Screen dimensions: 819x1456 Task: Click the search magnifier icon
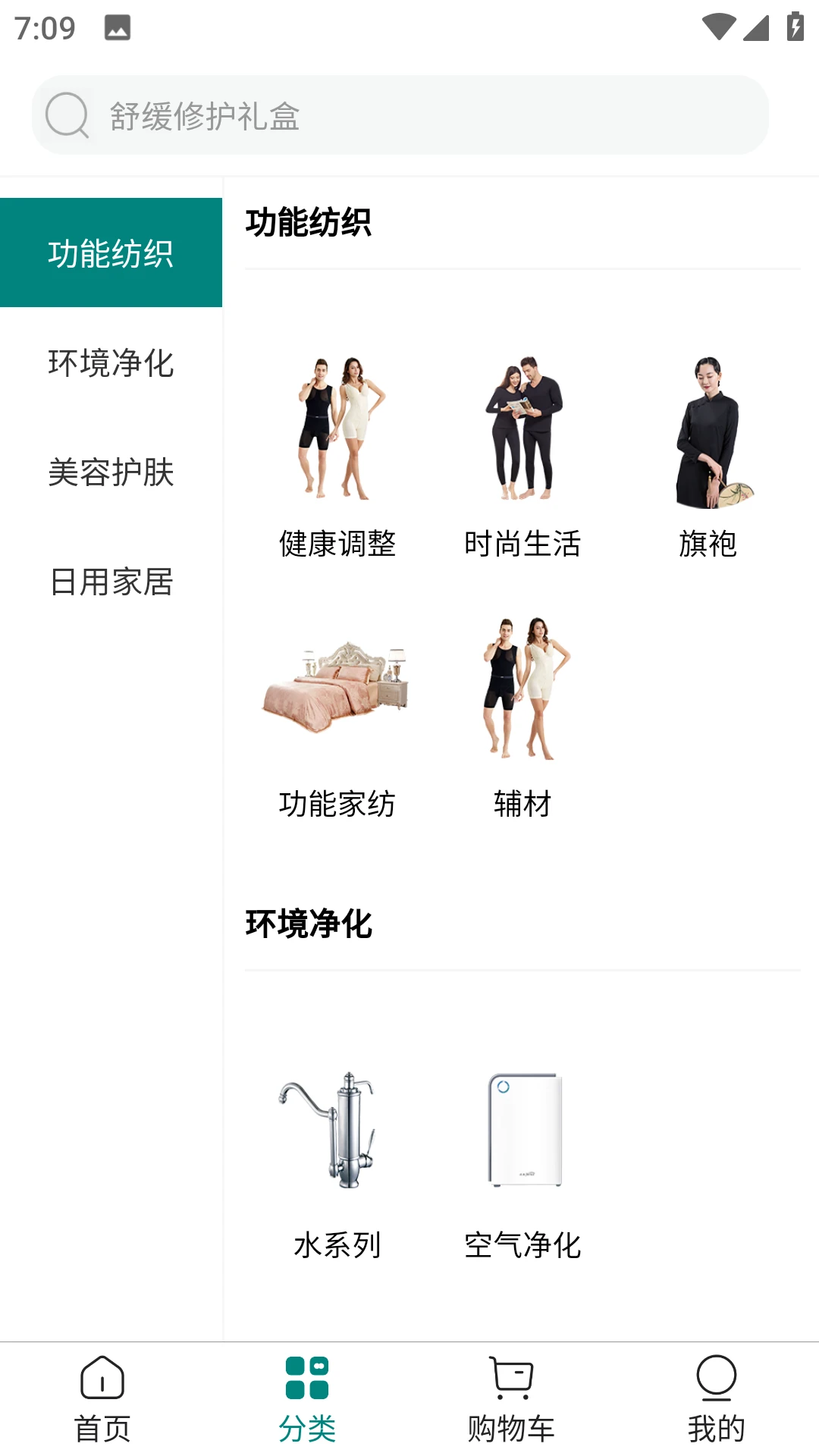pos(68,114)
